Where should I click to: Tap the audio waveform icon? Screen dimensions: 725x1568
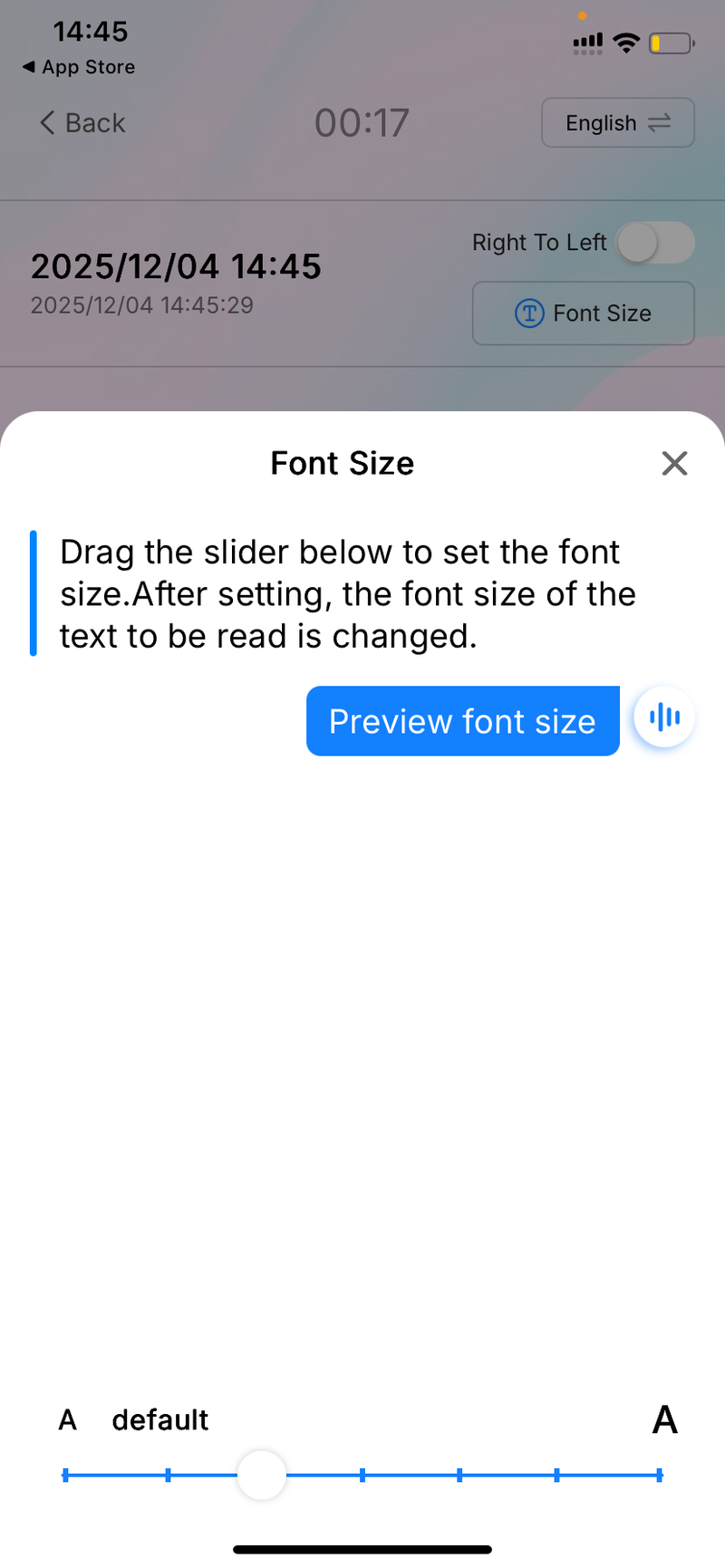click(664, 717)
